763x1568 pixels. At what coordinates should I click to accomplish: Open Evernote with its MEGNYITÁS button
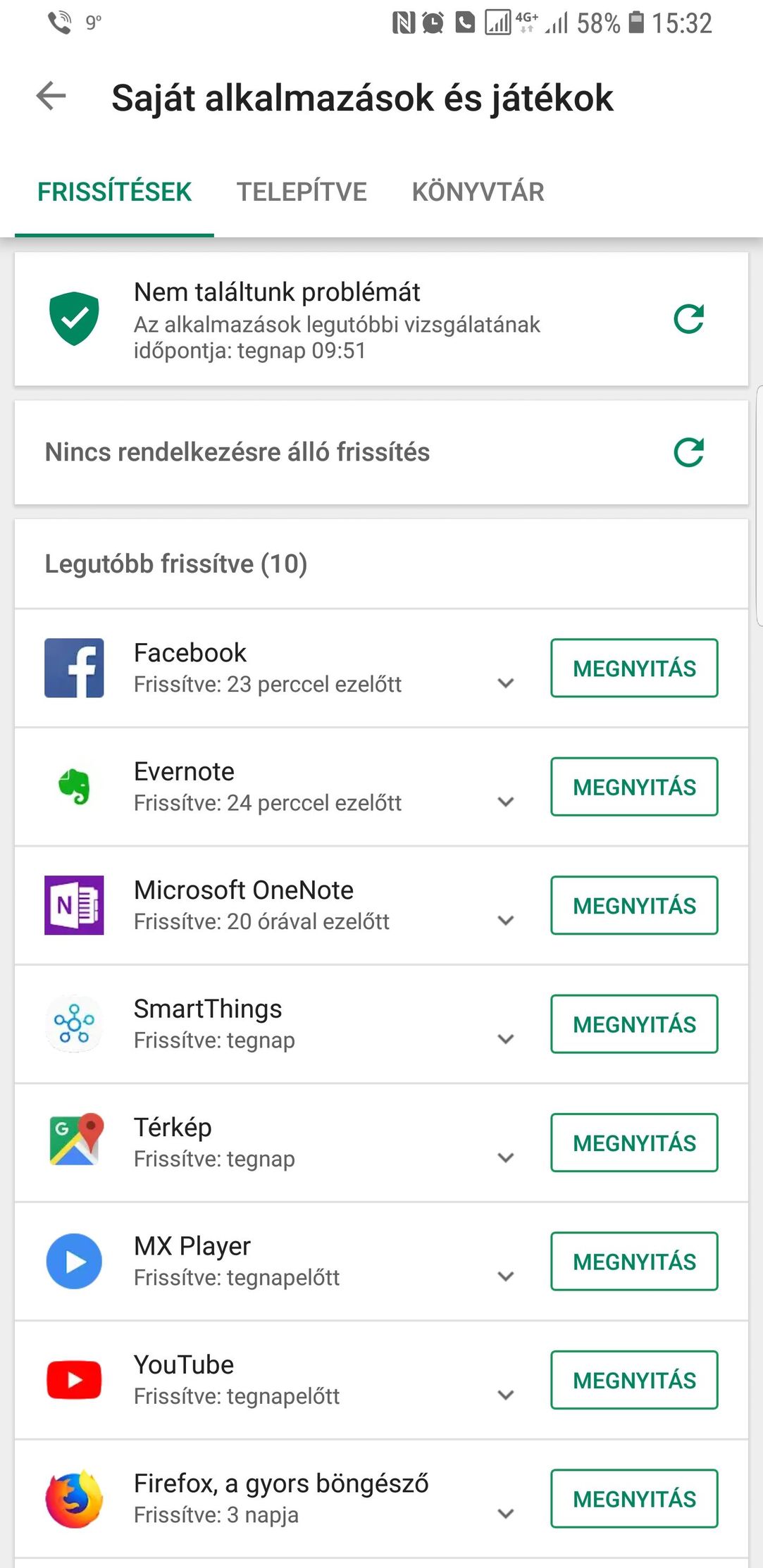point(634,787)
